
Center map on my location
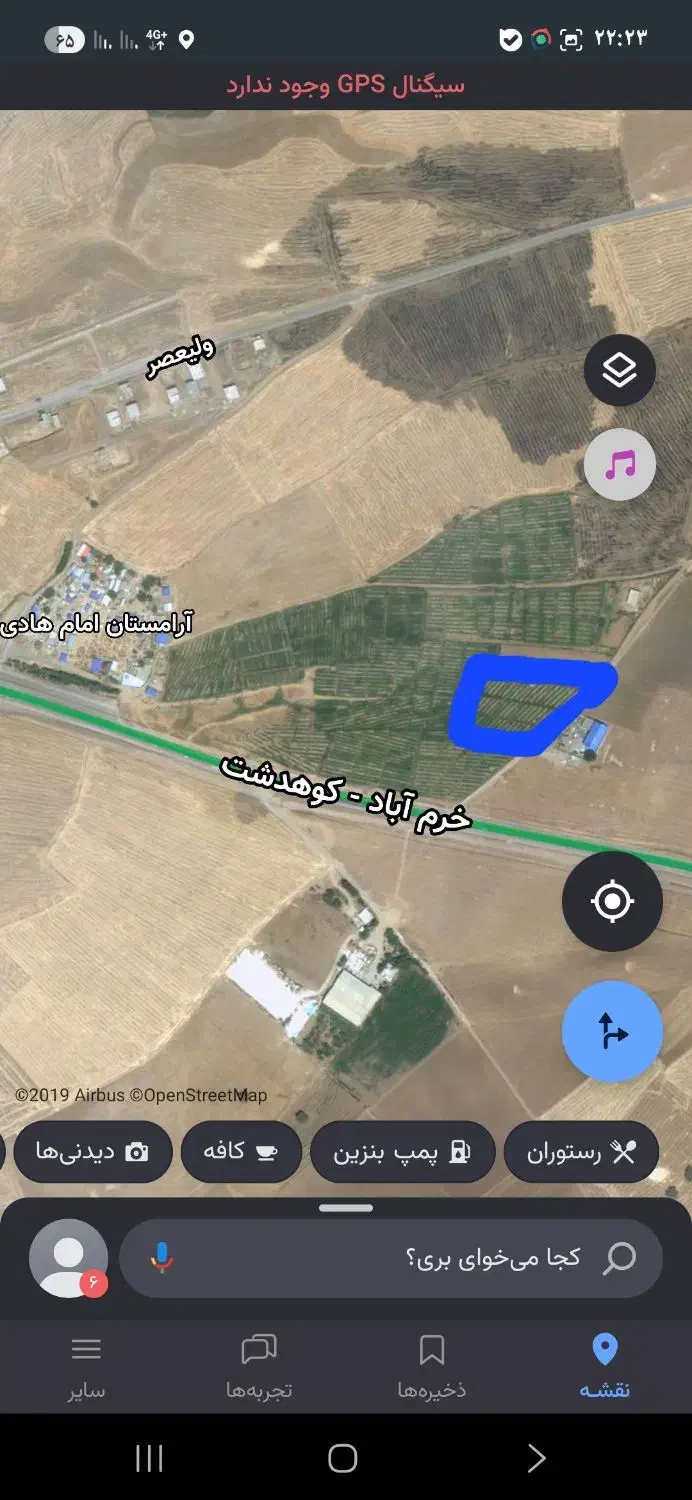tap(612, 901)
